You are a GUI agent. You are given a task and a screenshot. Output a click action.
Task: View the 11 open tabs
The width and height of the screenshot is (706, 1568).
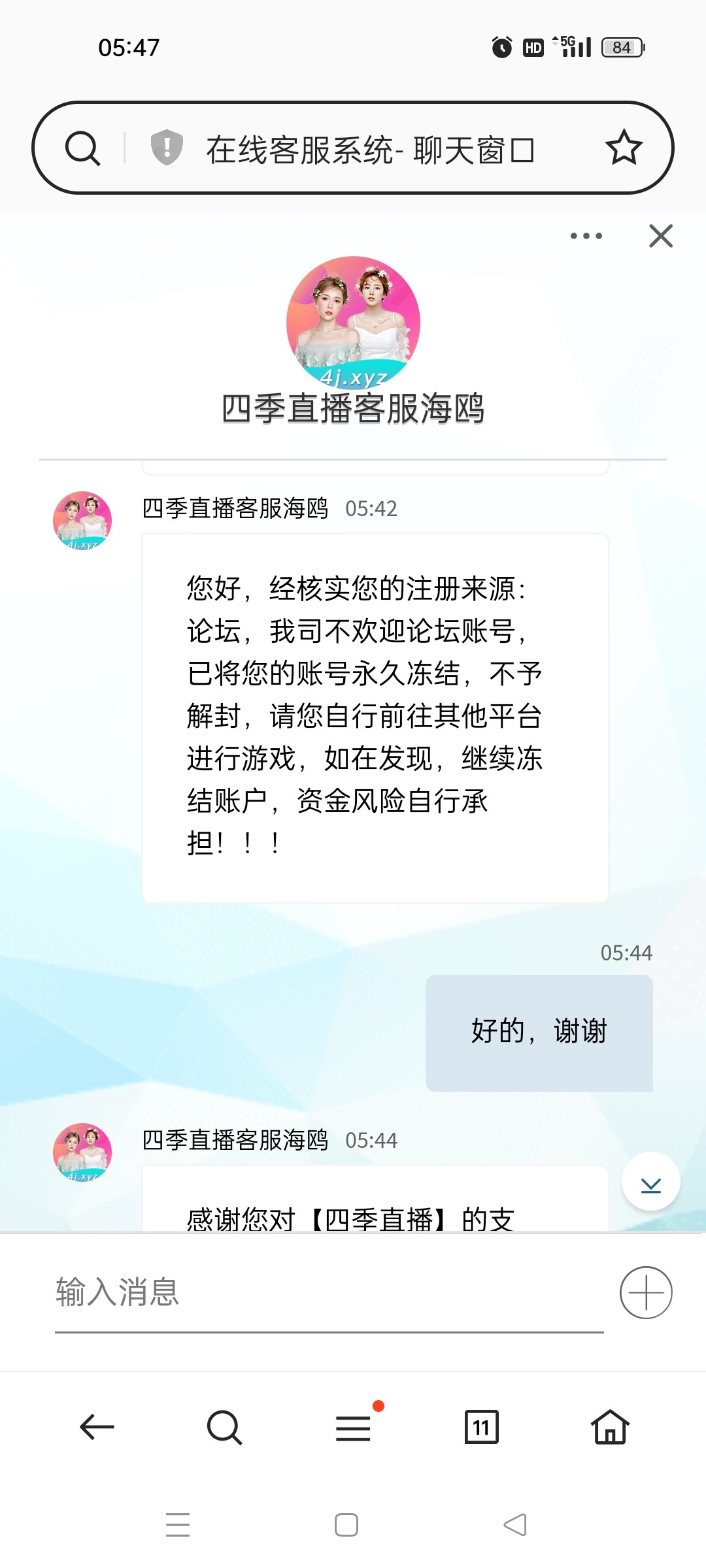pos(482,1427)
